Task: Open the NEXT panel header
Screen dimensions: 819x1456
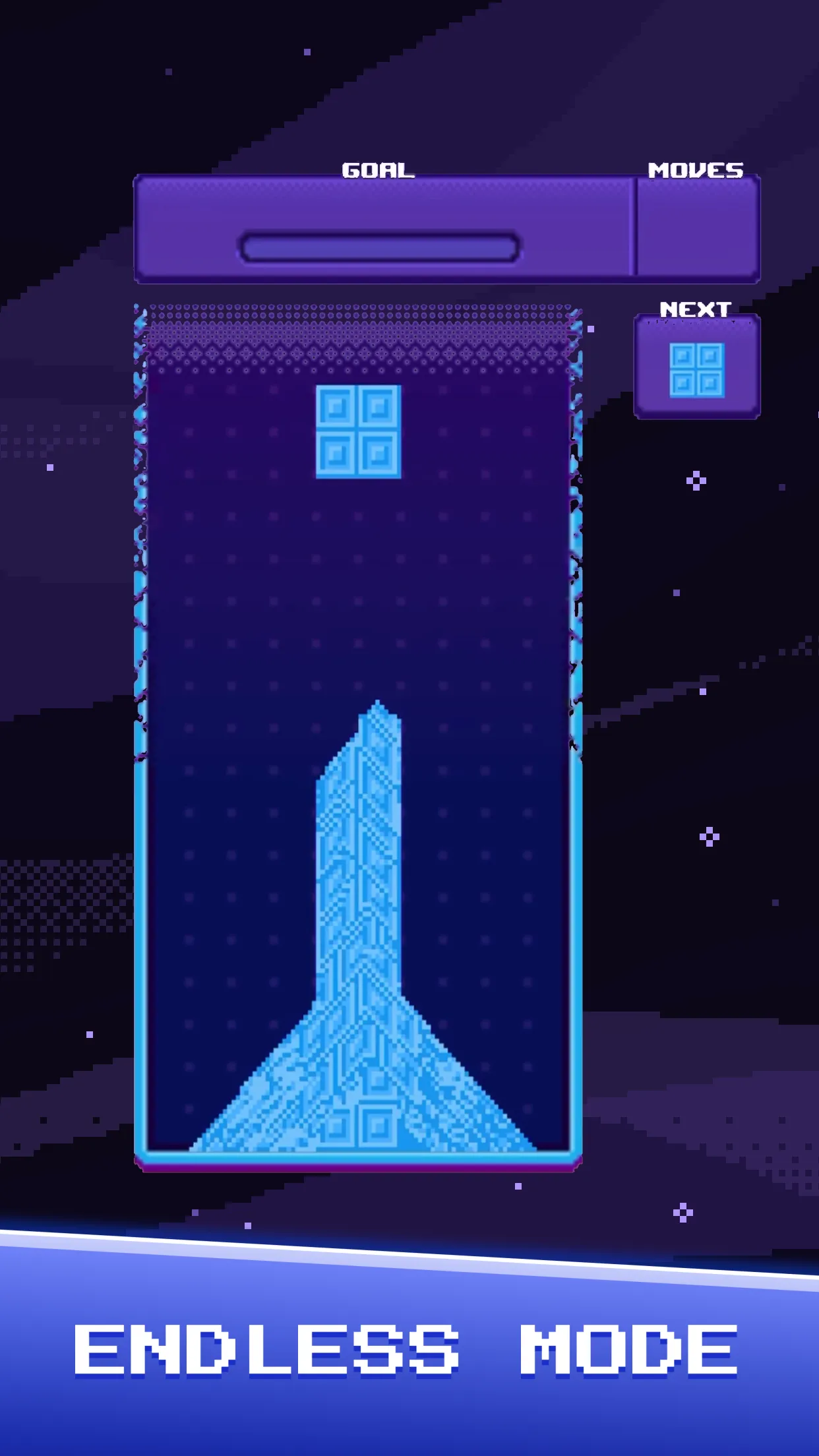Action: (x=696, y=306)
